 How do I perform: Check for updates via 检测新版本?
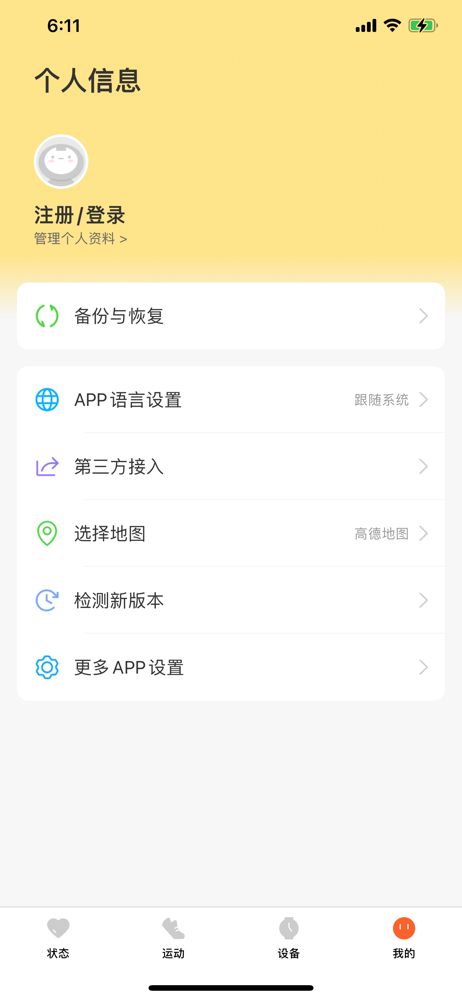click(x=231, y=601)
